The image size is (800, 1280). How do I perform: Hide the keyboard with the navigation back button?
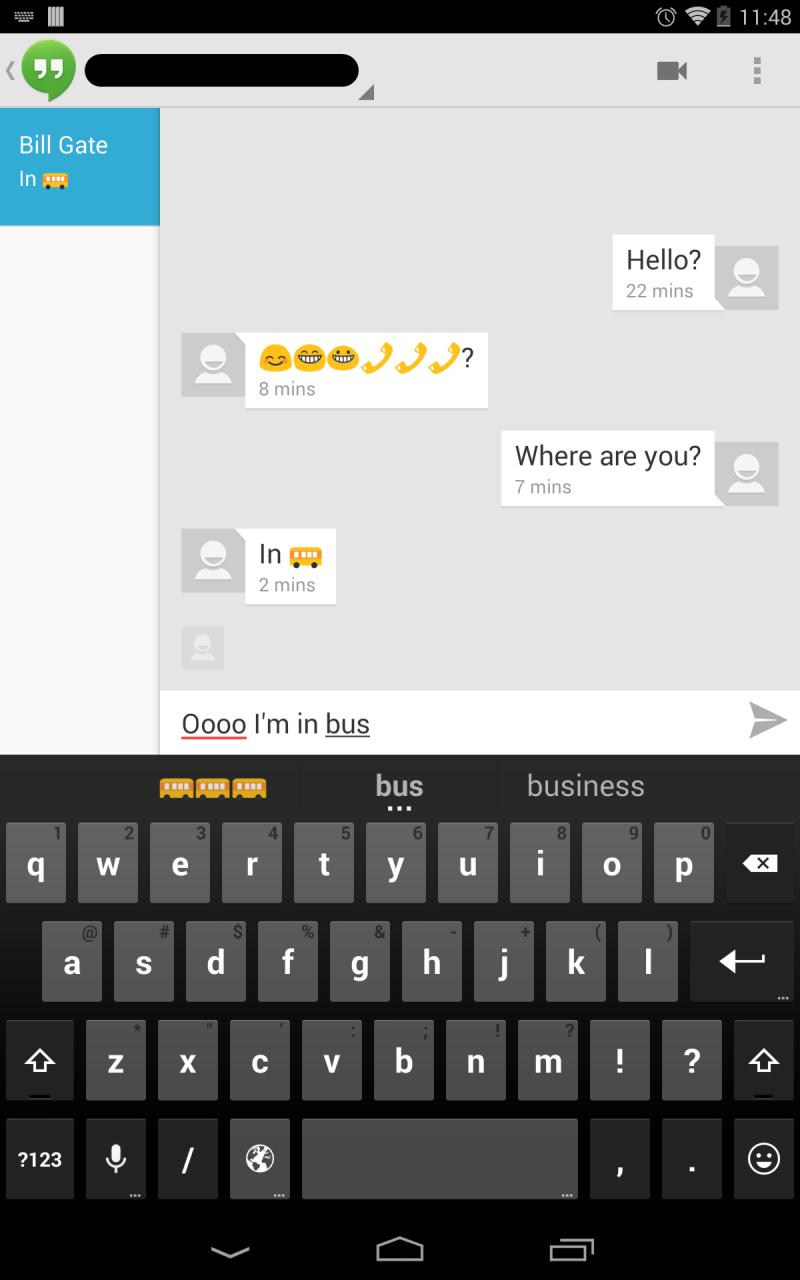[x=231, y=1250]
